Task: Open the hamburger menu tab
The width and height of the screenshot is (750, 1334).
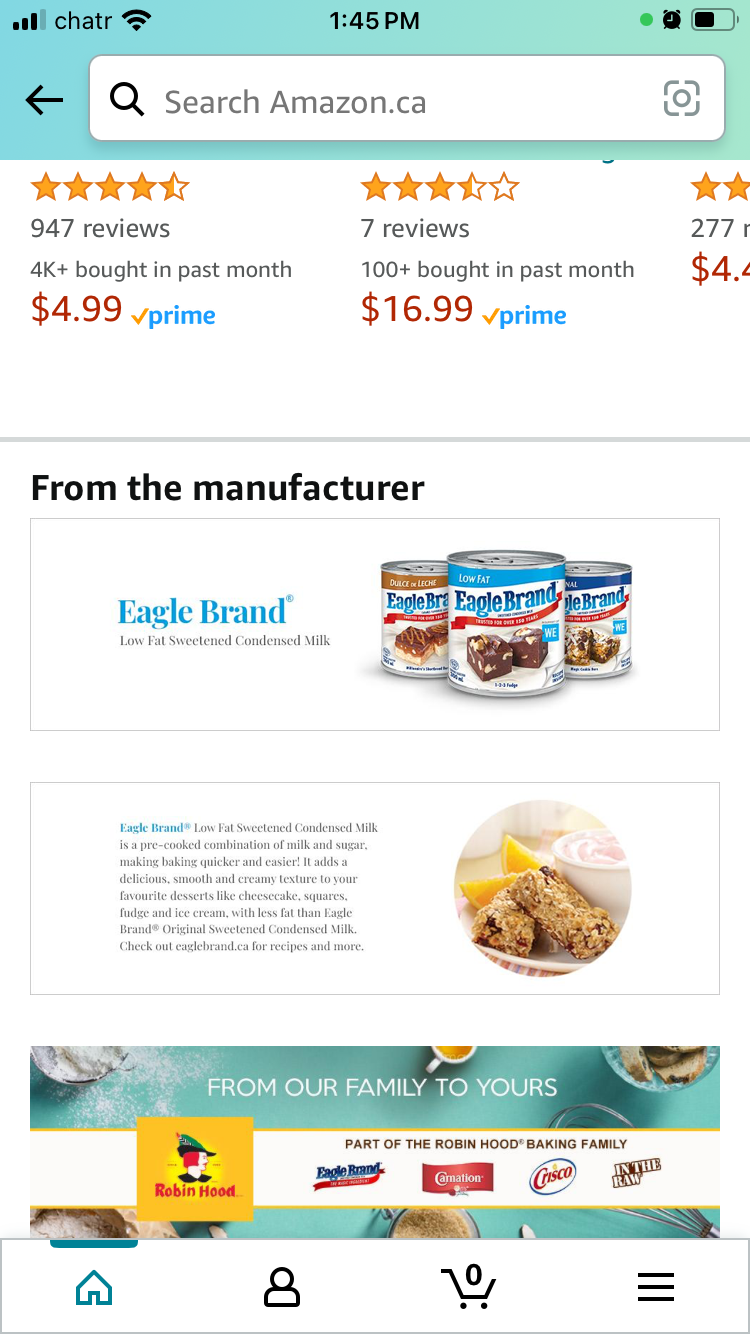Action: coord(656,1287)
